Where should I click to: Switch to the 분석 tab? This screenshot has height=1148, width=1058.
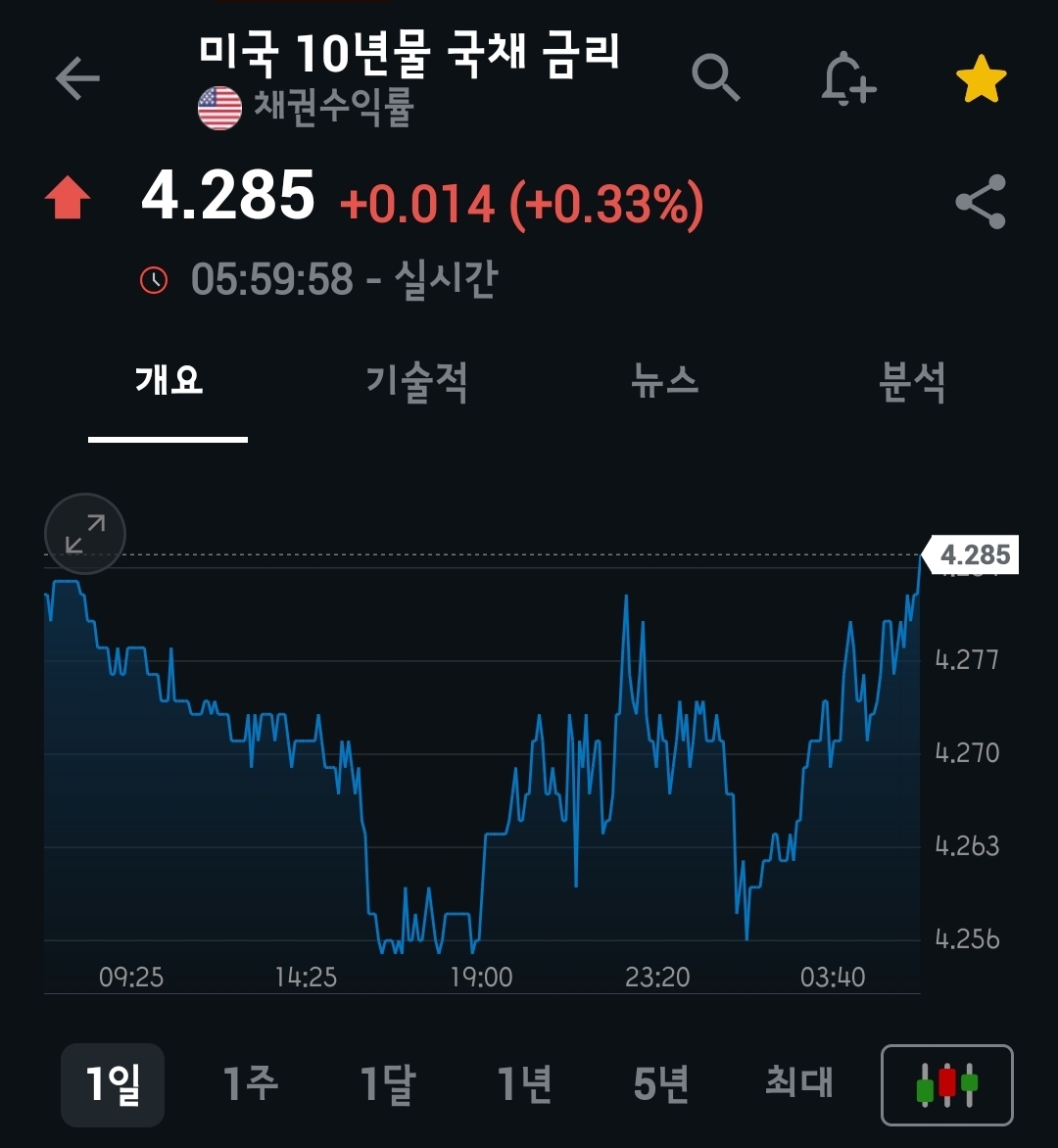click(912, 381)
